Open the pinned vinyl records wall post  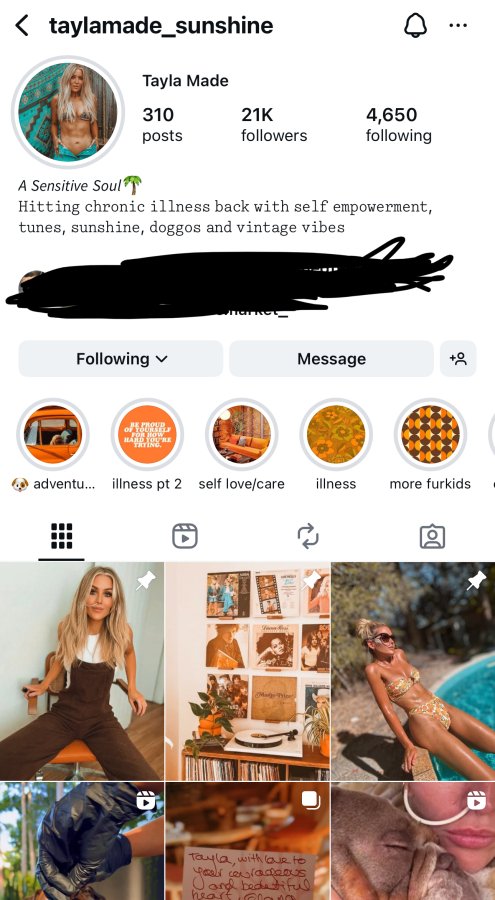coord(248,672)
